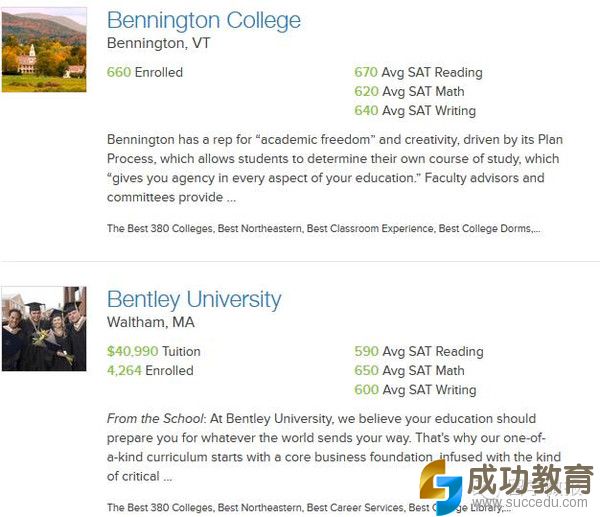
Task: Tap the Bennington College campus thumbnail
Action: coord(44,50)
